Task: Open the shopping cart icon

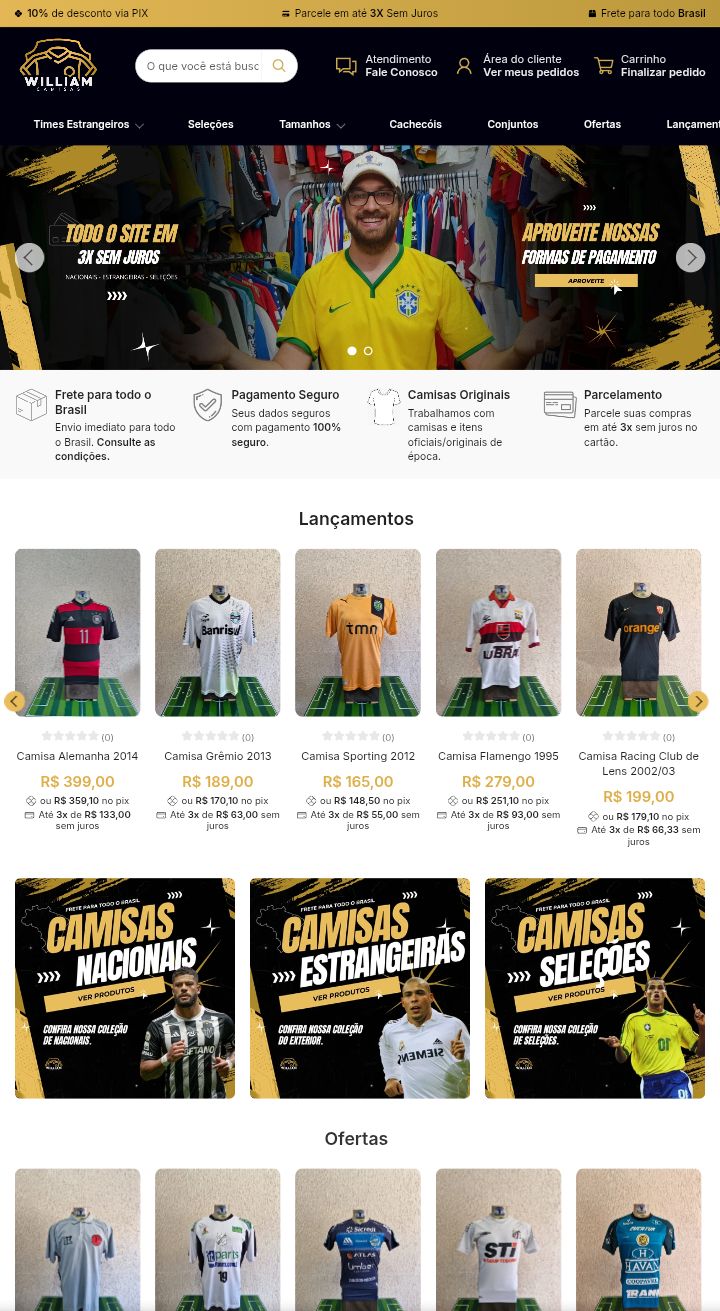Action: 602,66
